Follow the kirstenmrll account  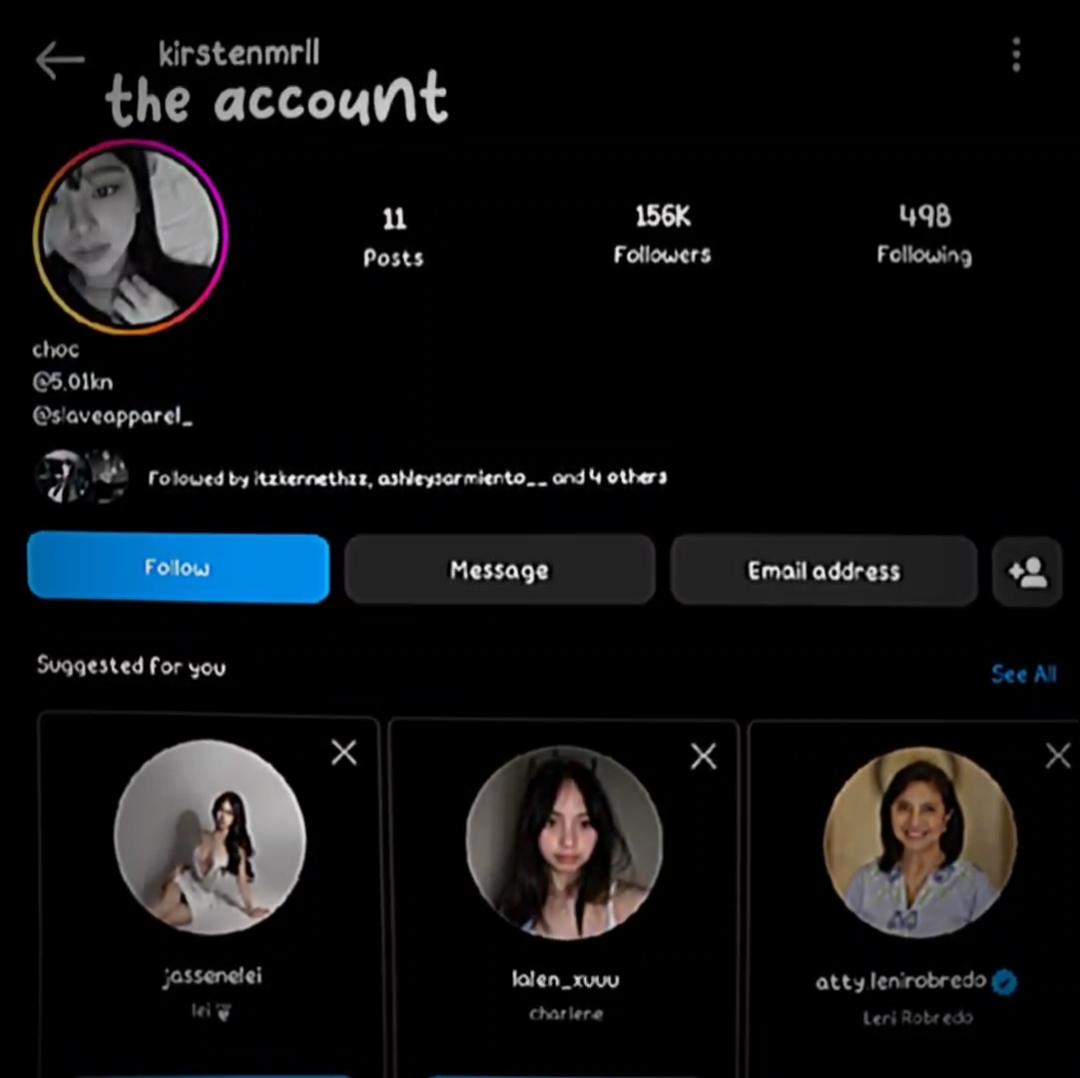point(178,568)
